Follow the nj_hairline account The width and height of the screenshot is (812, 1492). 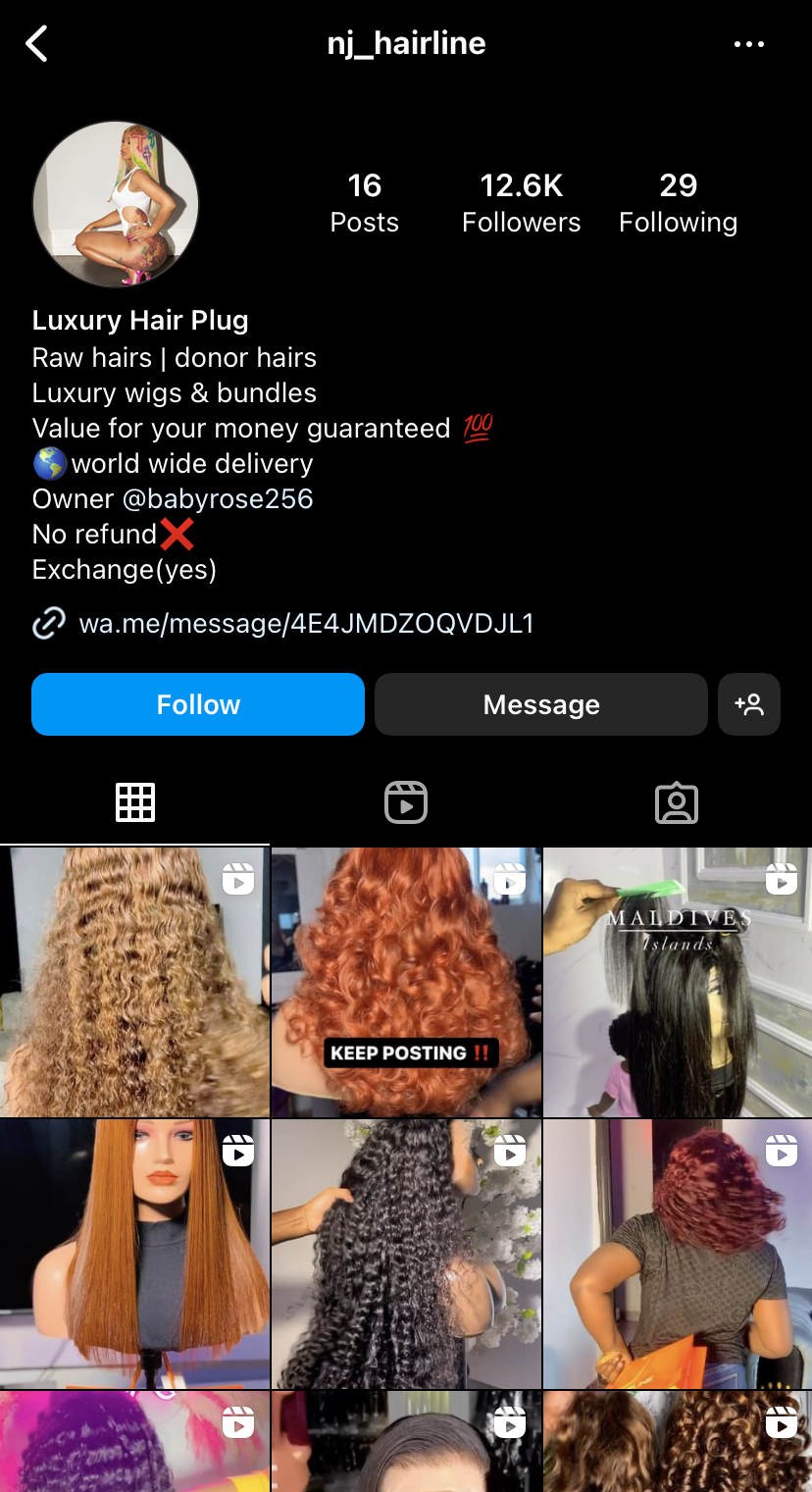pos(198,704)
